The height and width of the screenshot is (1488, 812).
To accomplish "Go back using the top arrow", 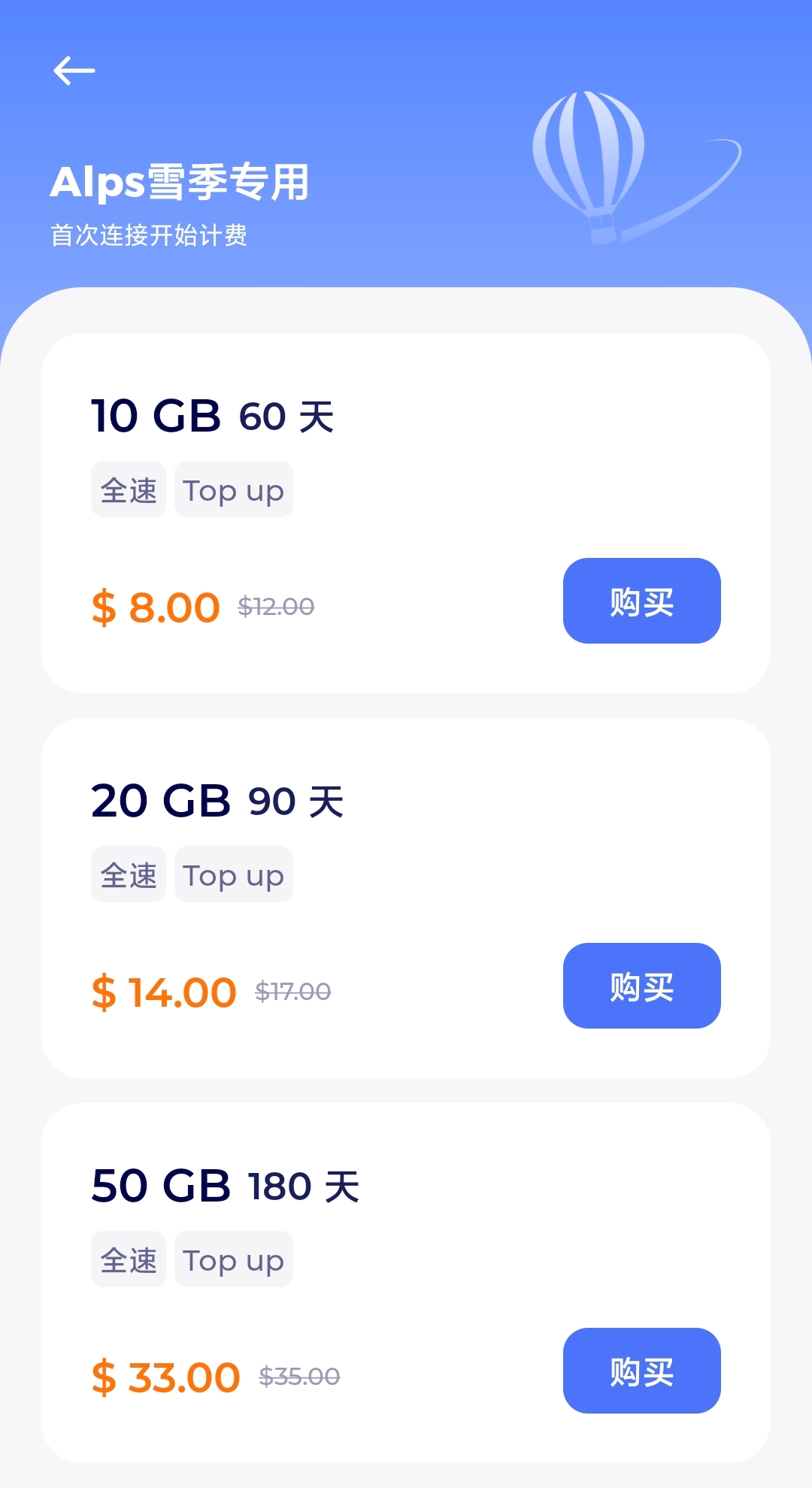I will 74,71.
